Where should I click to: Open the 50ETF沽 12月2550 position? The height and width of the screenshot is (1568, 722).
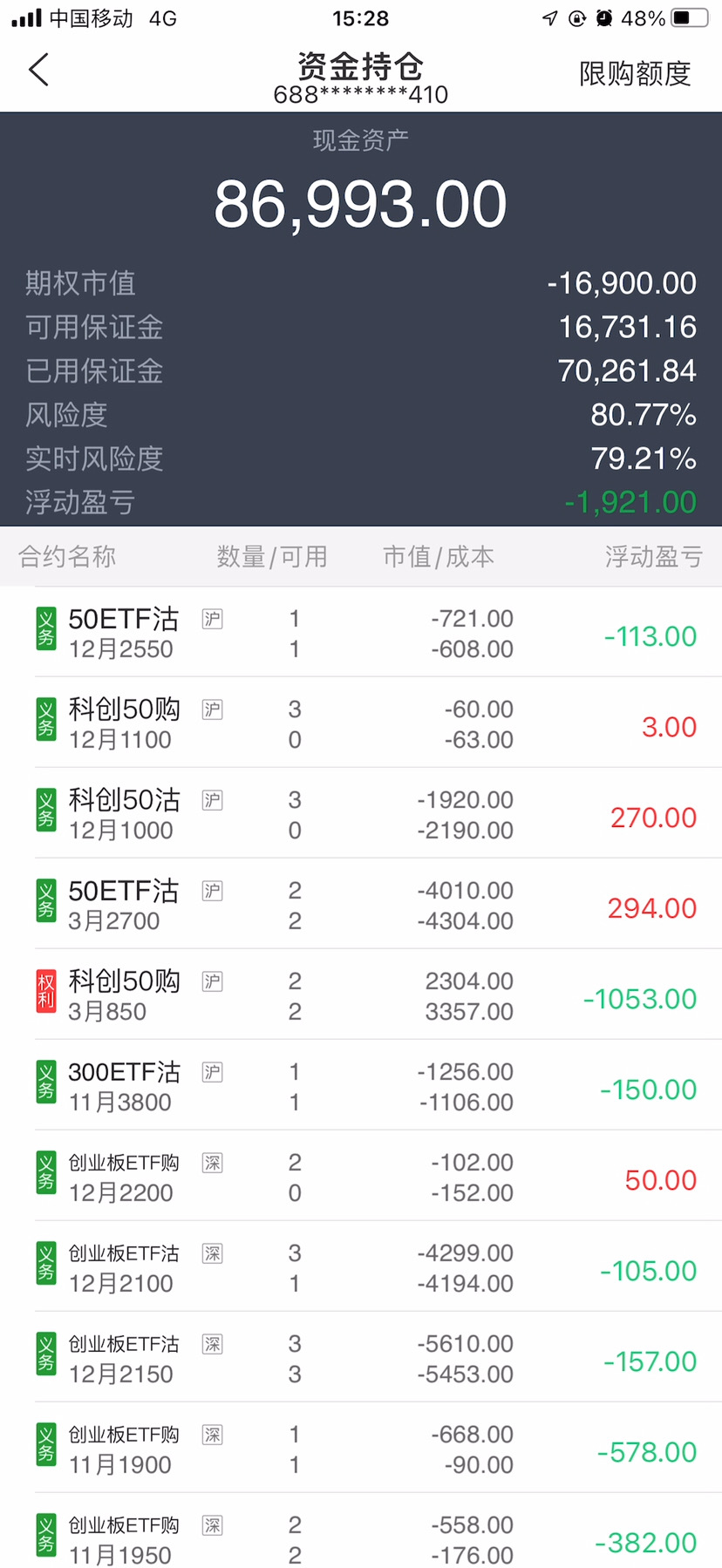[x=361, y=634]
